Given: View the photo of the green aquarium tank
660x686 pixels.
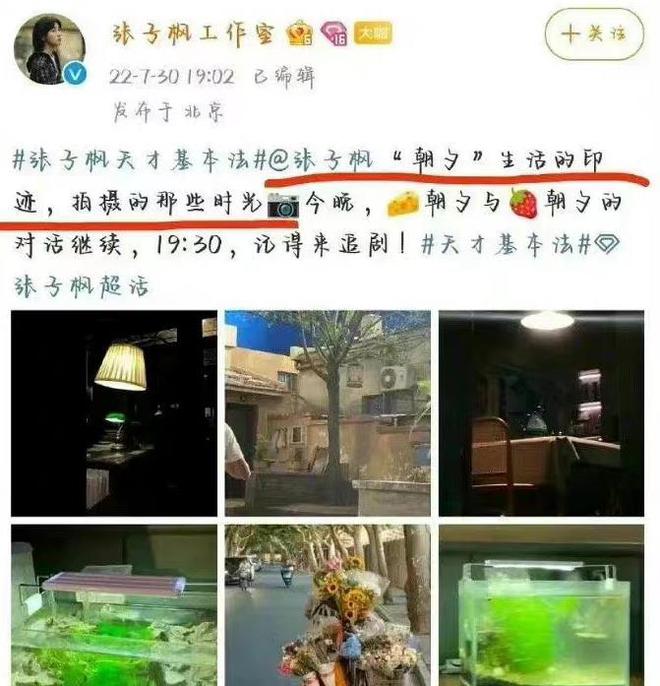Looking at the screenshot, I should (x=541, y=606).
